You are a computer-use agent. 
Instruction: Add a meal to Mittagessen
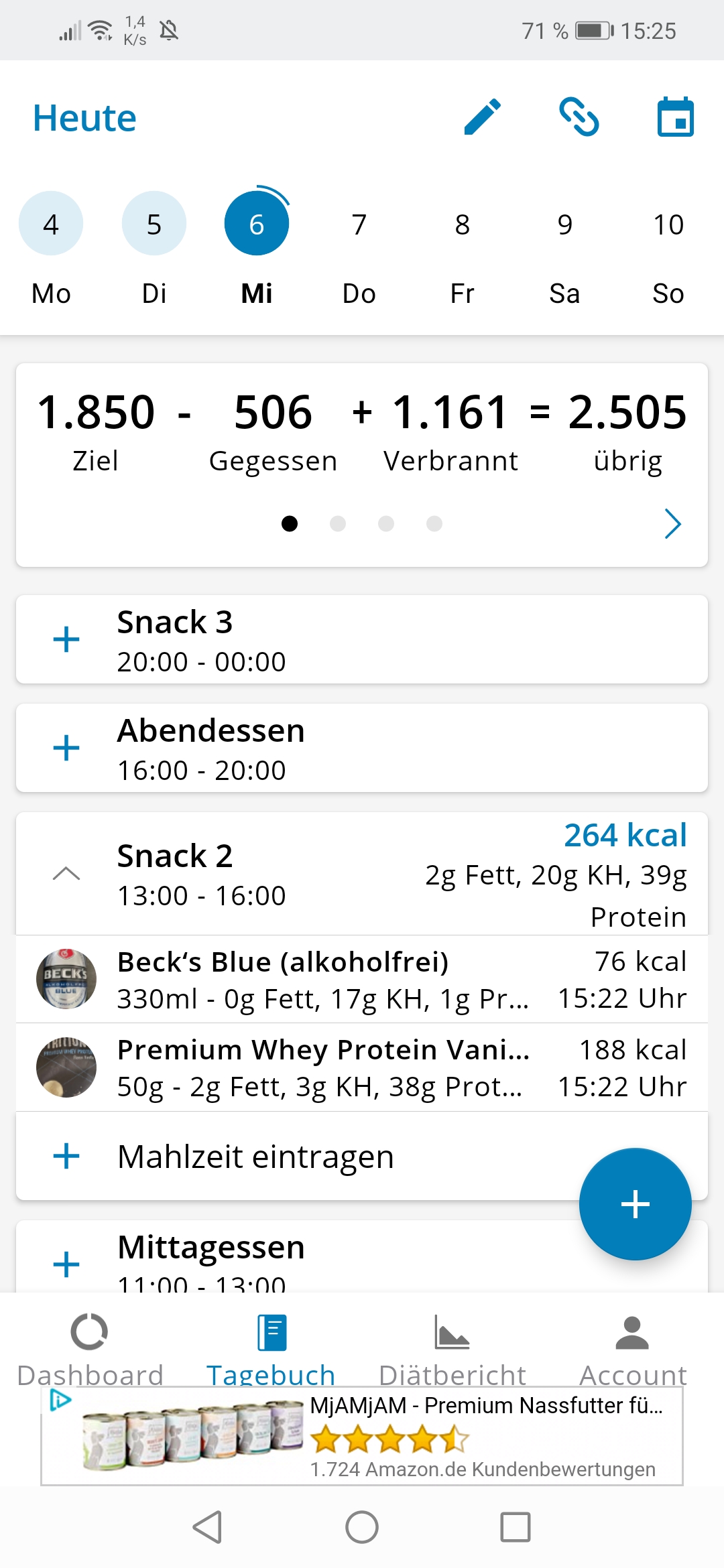coord(66,1264)
